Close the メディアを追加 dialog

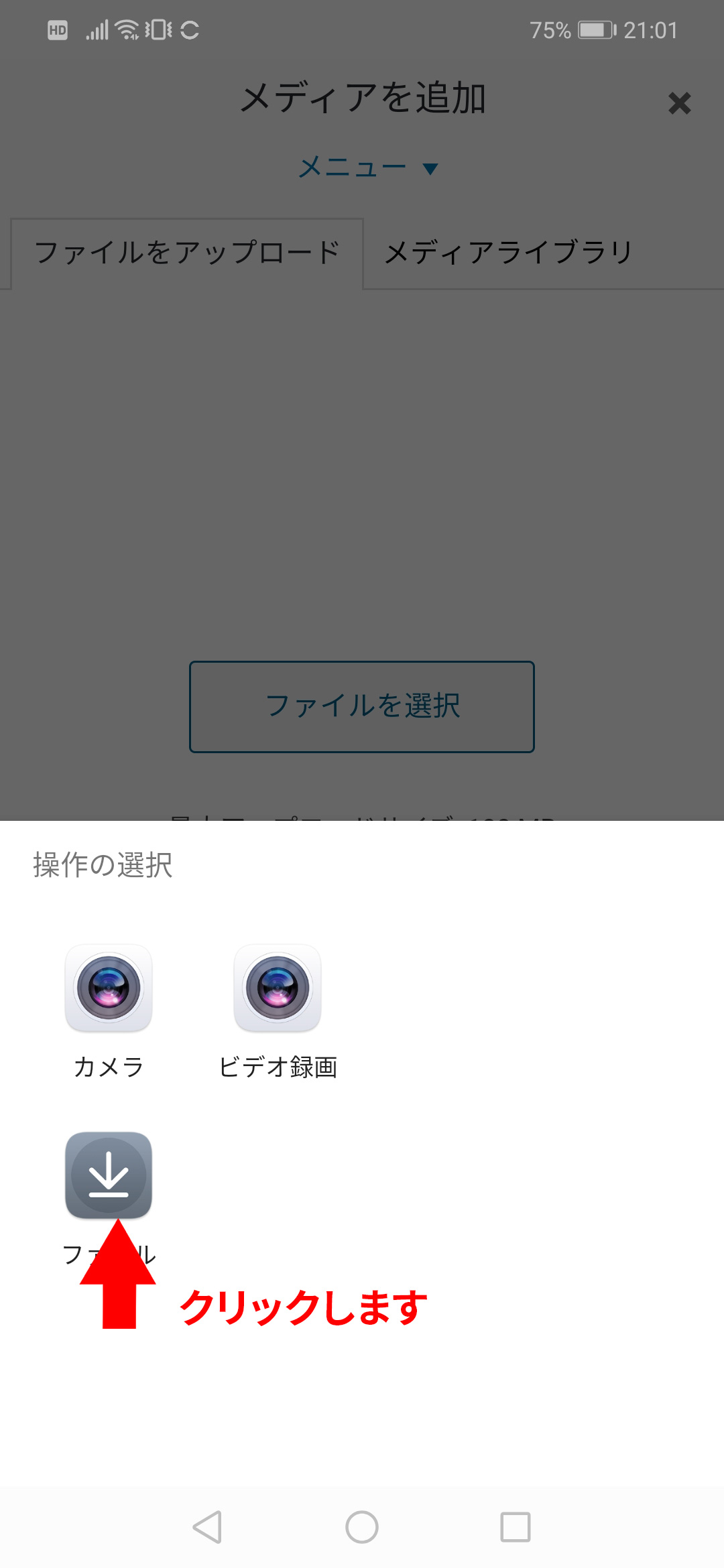(x=679, y=103)
